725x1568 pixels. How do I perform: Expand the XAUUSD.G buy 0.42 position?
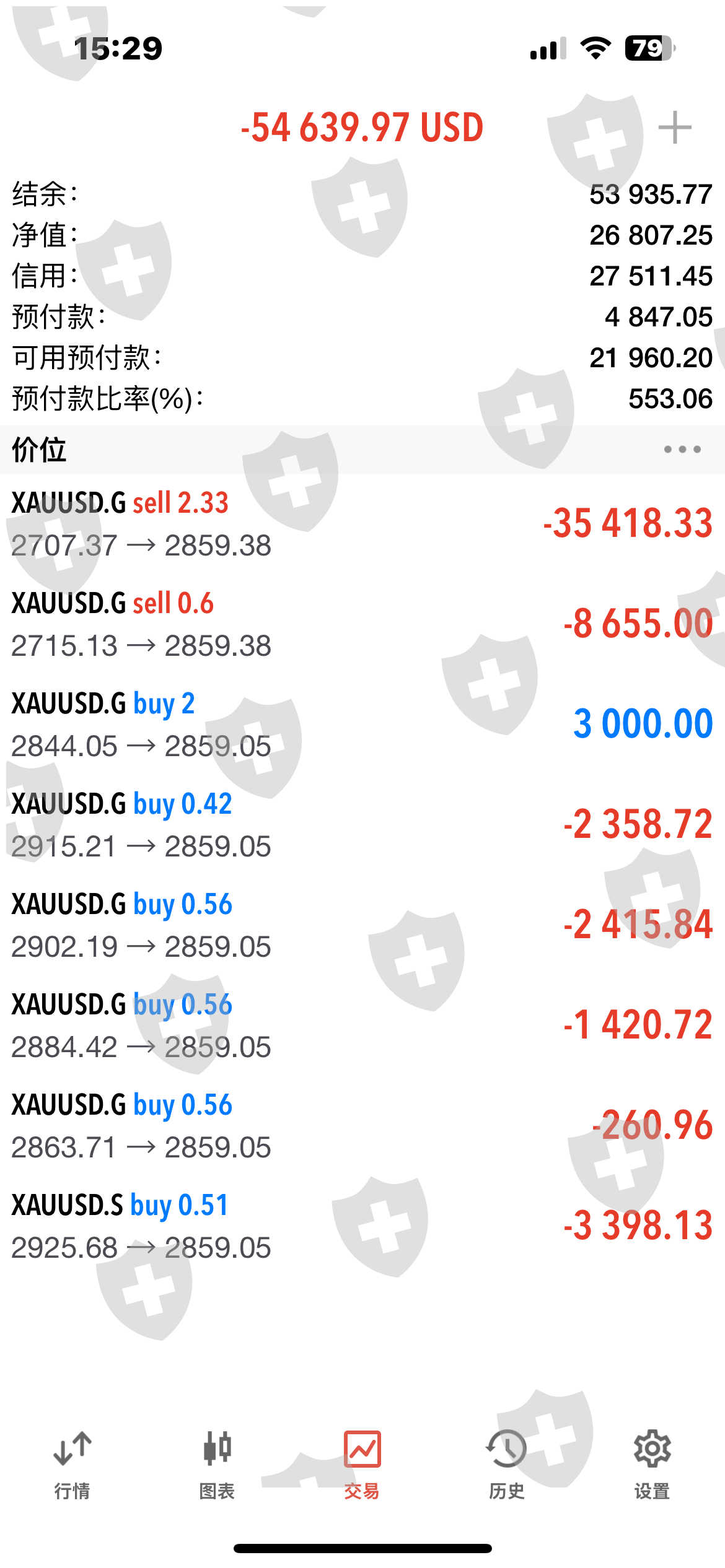click(x=362, y=825)
